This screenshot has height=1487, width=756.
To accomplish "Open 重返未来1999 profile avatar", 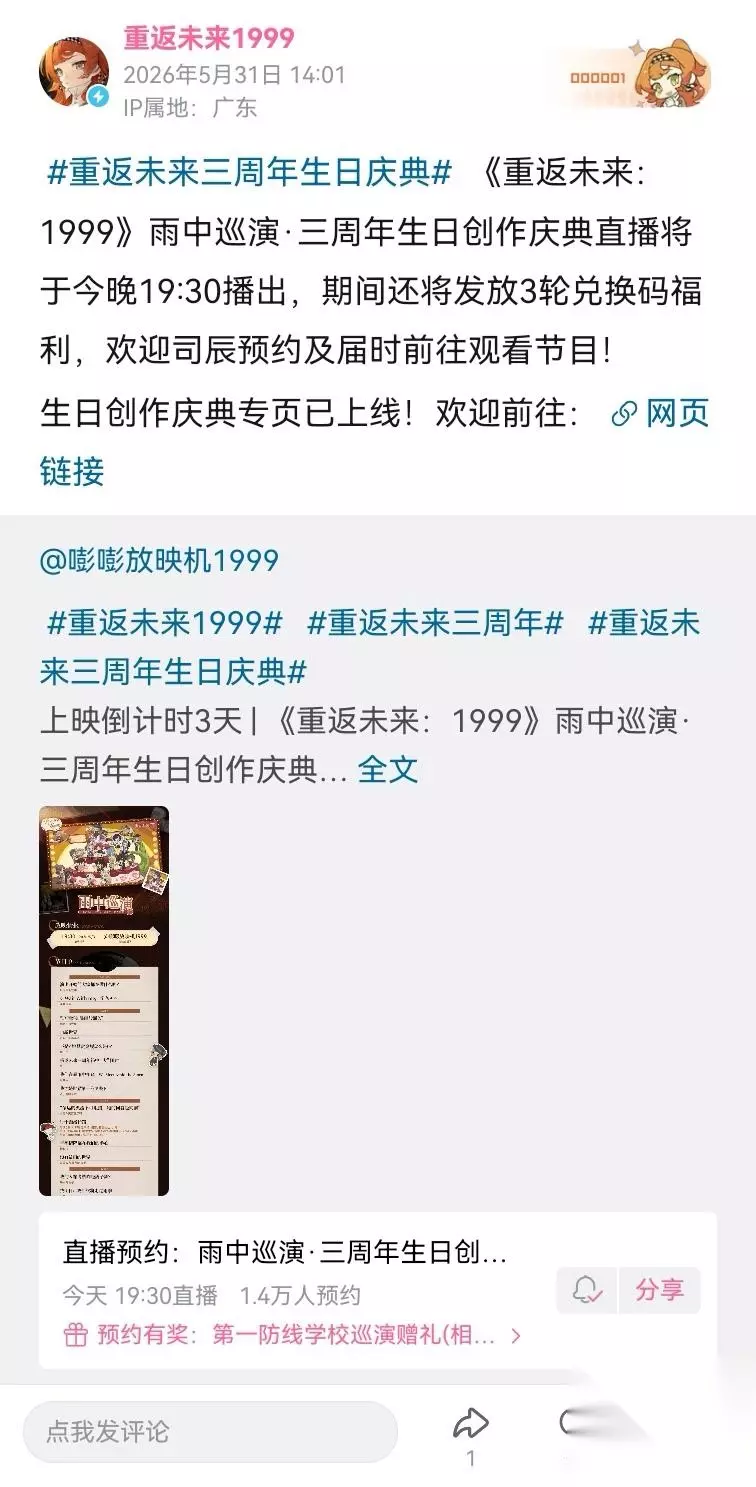I will pos(74,72).
